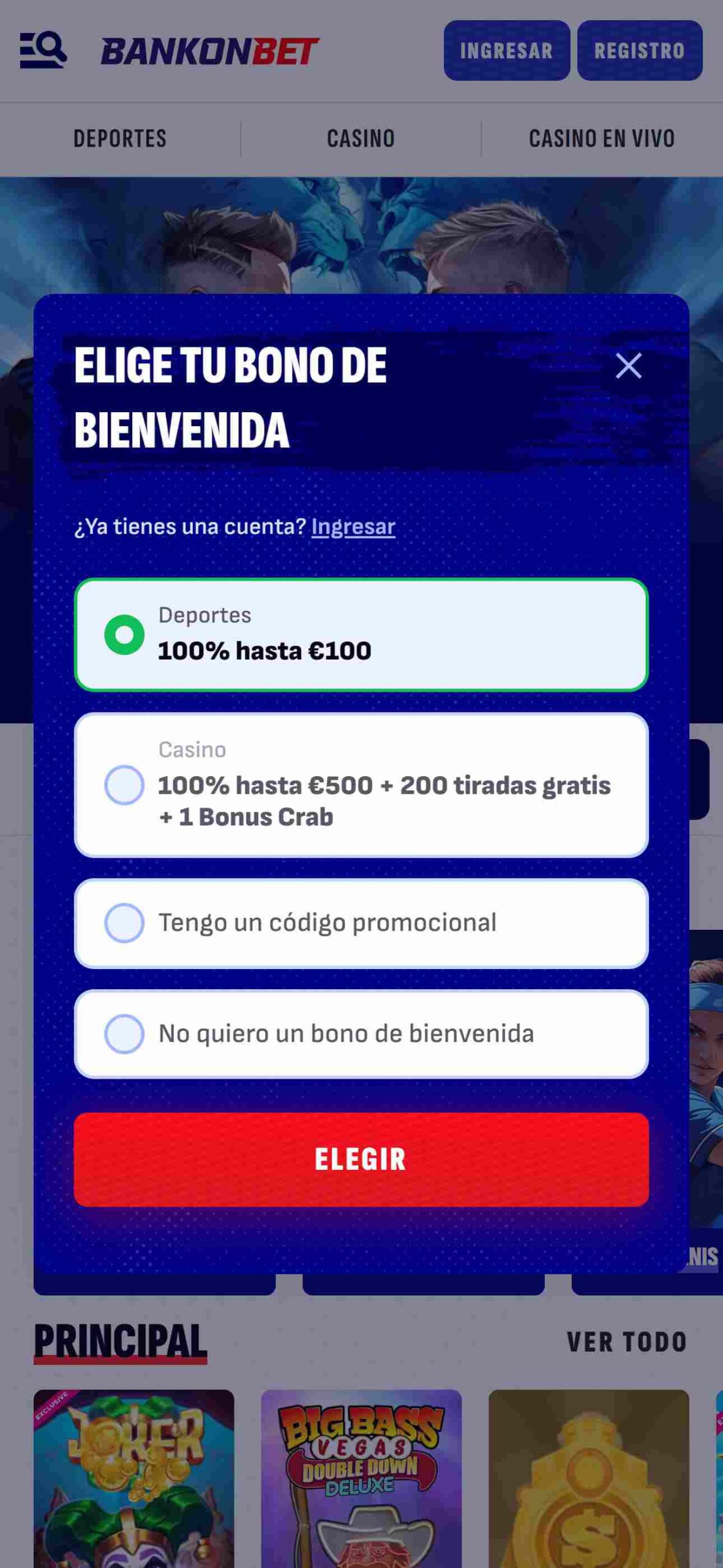Follow the Ingresar link in the dialog

coord(353,527)
